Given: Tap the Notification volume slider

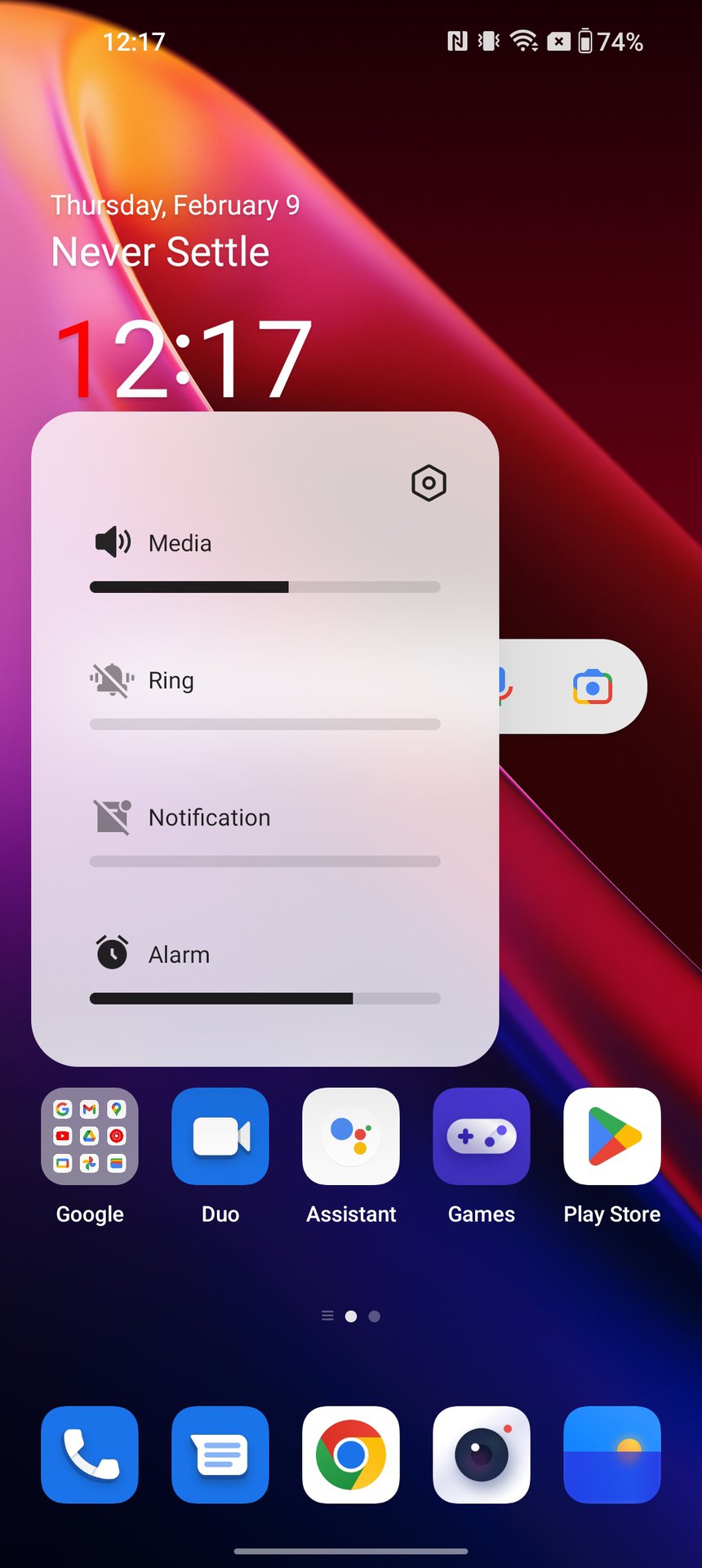Looking at the screenshot, I should click(x=264, y=862).
